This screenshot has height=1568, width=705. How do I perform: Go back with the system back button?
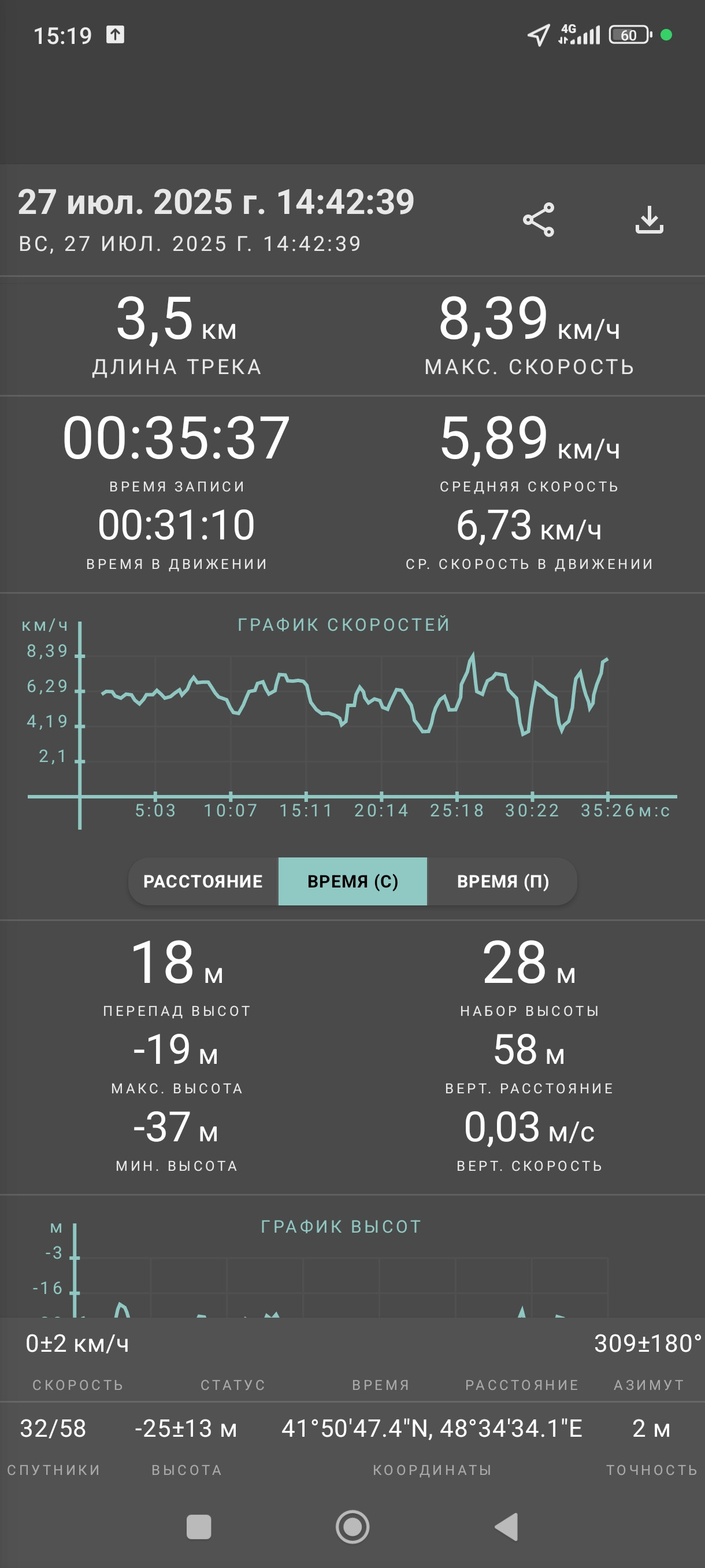pyautogui.click(x=506, y=1526)
